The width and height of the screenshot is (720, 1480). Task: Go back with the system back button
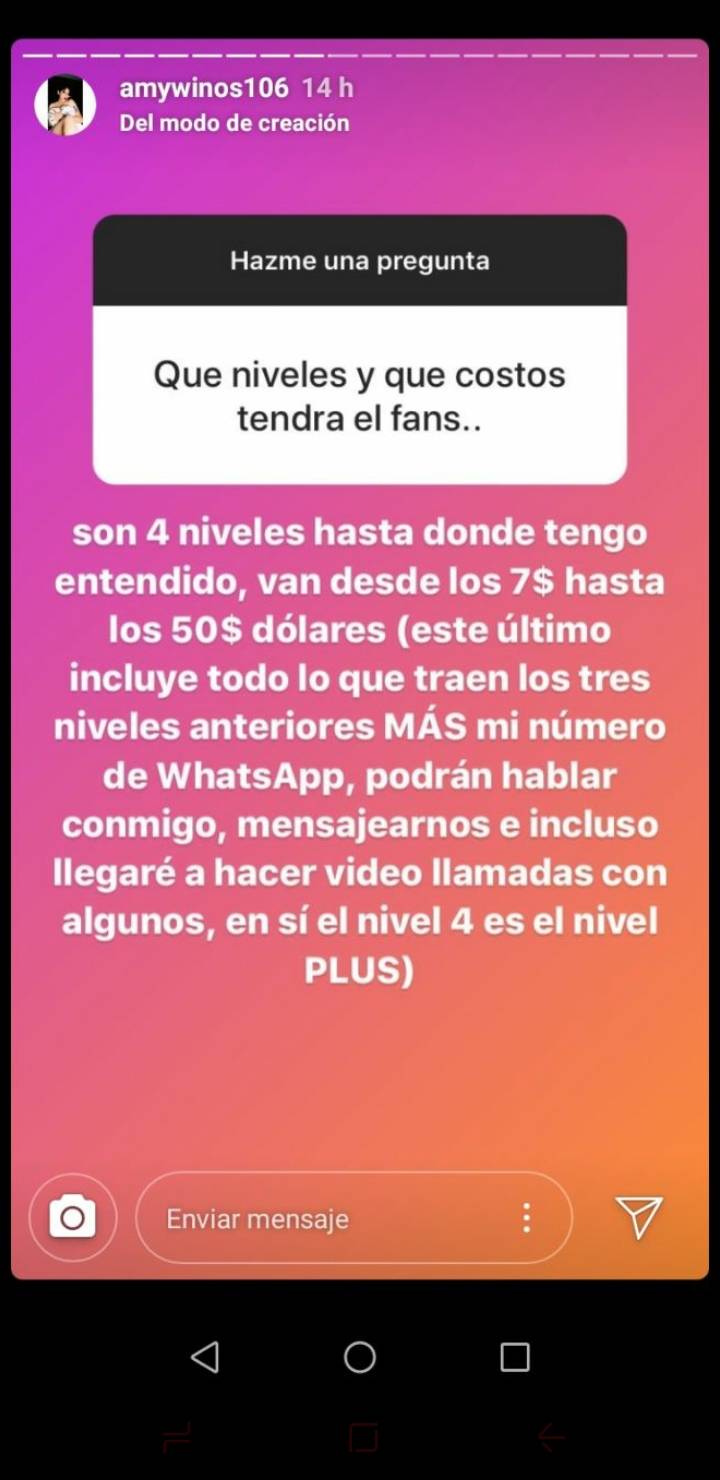[205, 1357]
